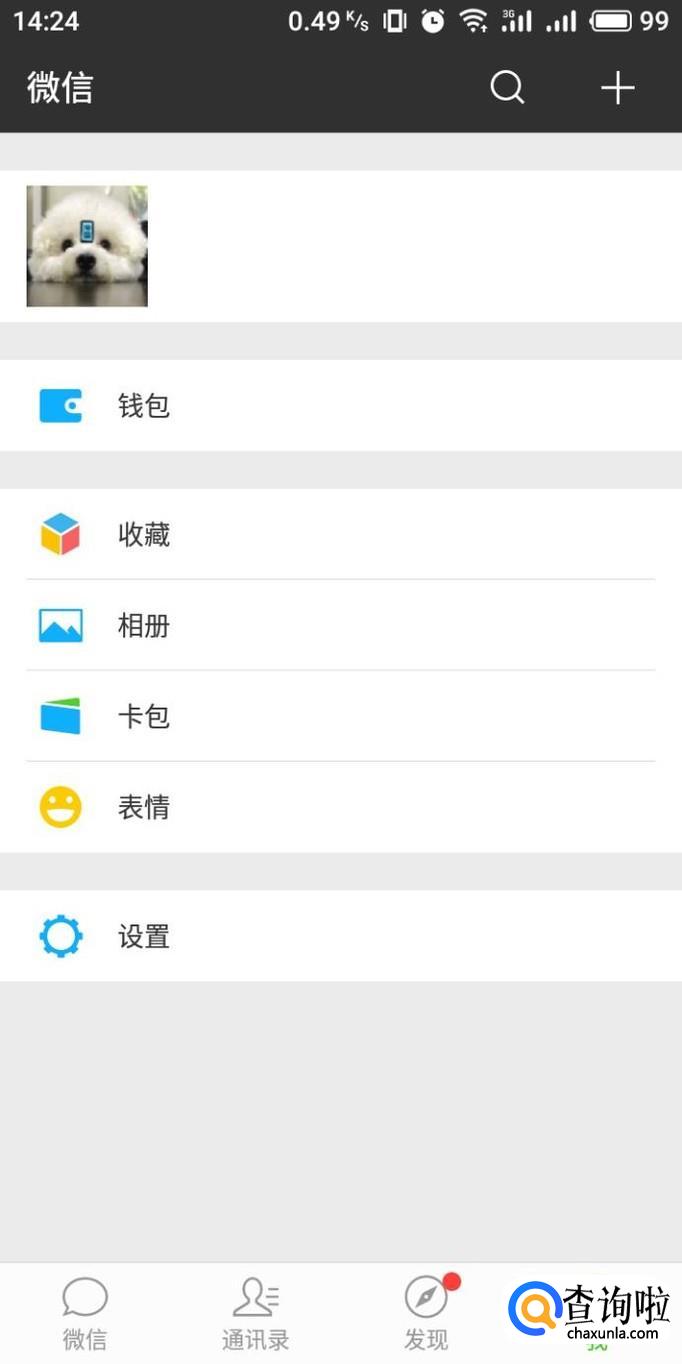Open 钱包 (Wallet)
The height and width of the screenshot is (1364, 682).
pos(340,406)
